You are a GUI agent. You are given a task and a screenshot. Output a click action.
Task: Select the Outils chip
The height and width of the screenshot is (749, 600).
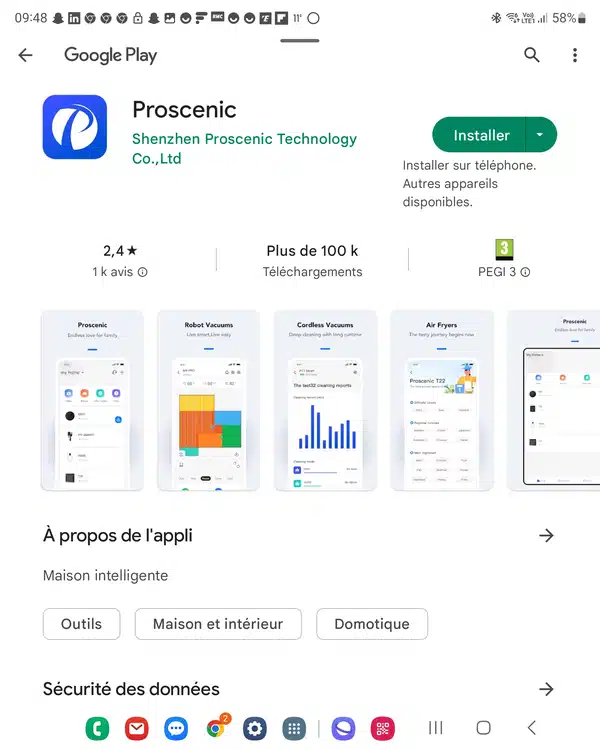coord(81,624)
